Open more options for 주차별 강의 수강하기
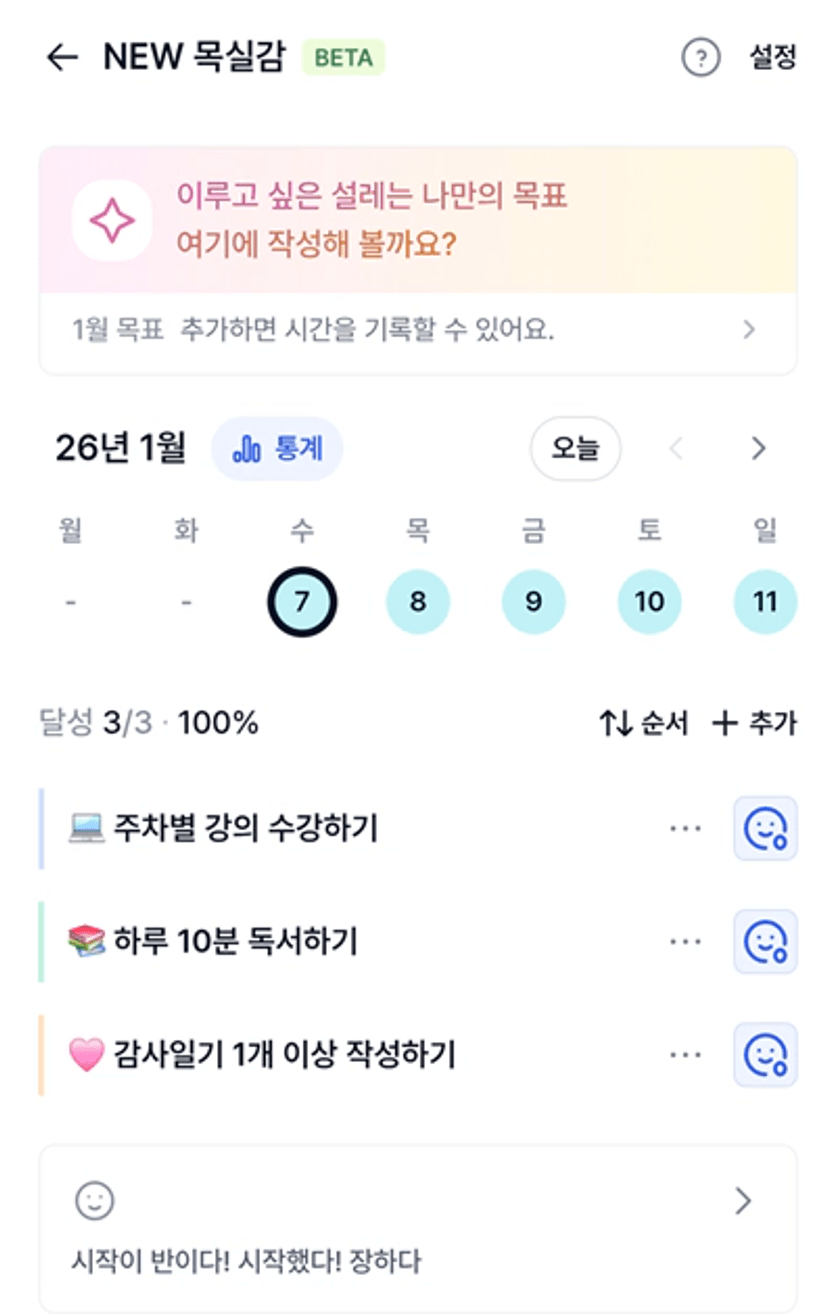 point(686,828)
